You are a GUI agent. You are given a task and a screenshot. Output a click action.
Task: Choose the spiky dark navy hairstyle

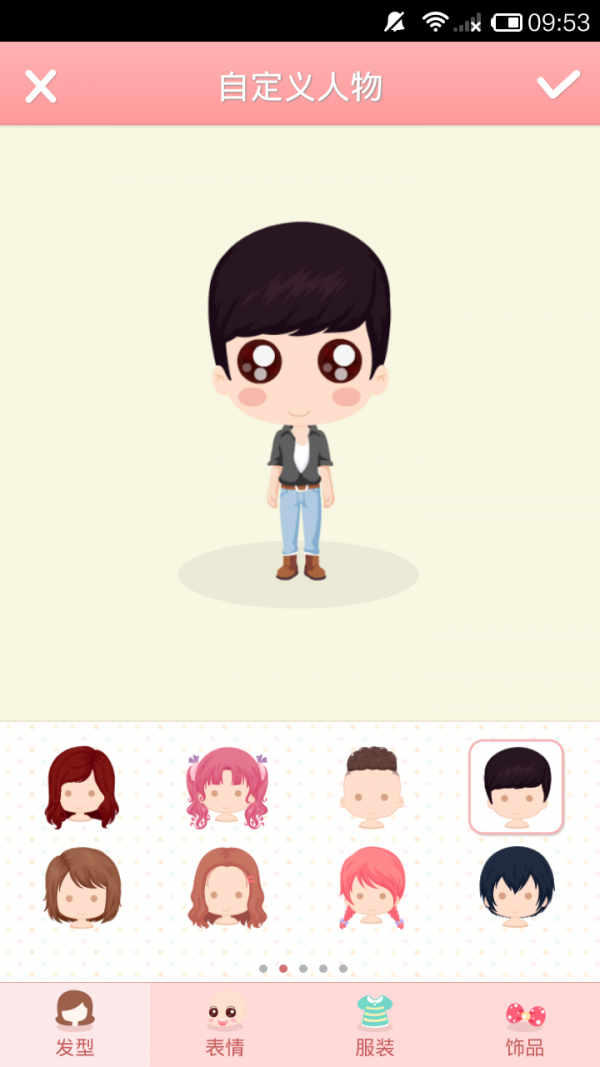516,887
